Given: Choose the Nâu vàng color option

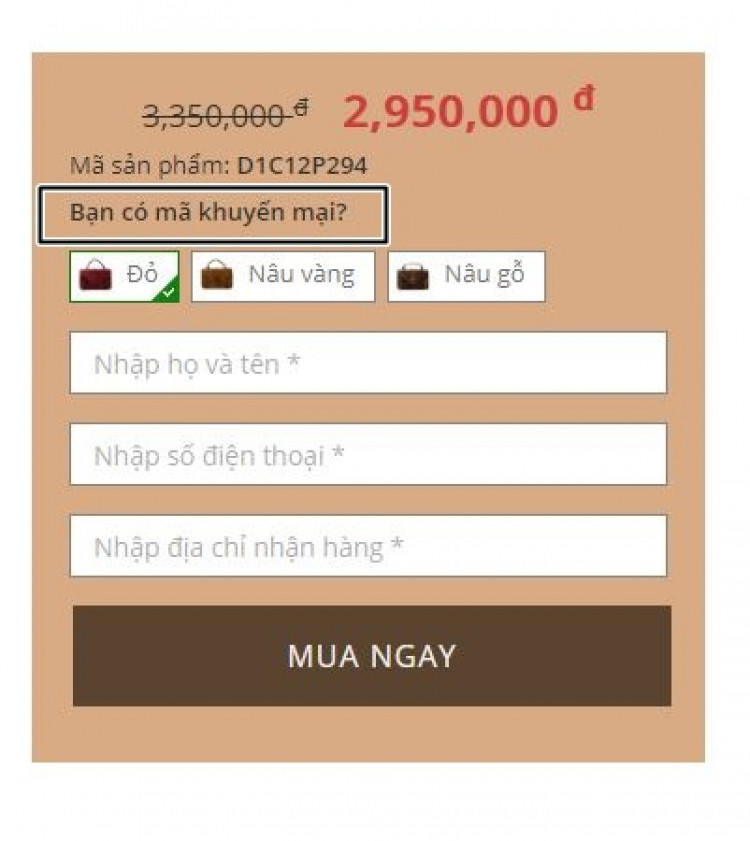Looking at the screenshot, I should click(283, 276).
